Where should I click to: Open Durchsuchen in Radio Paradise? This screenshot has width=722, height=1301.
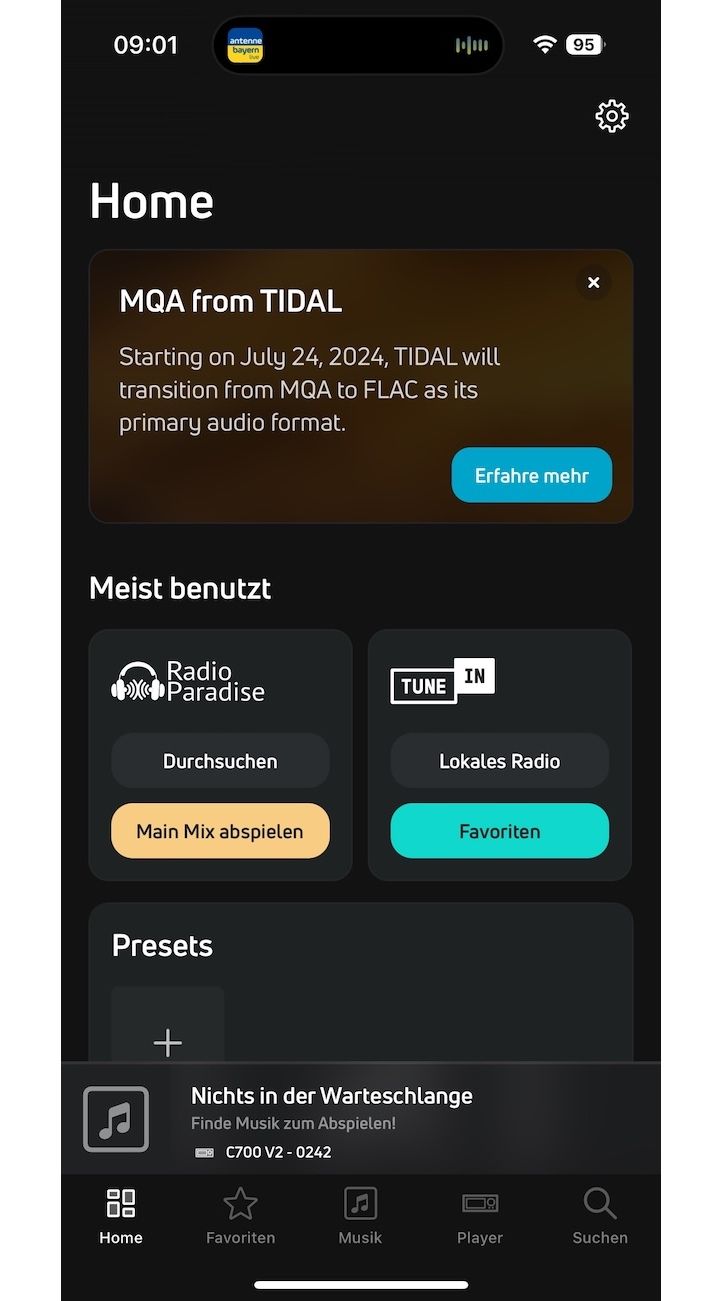(220, 761)
